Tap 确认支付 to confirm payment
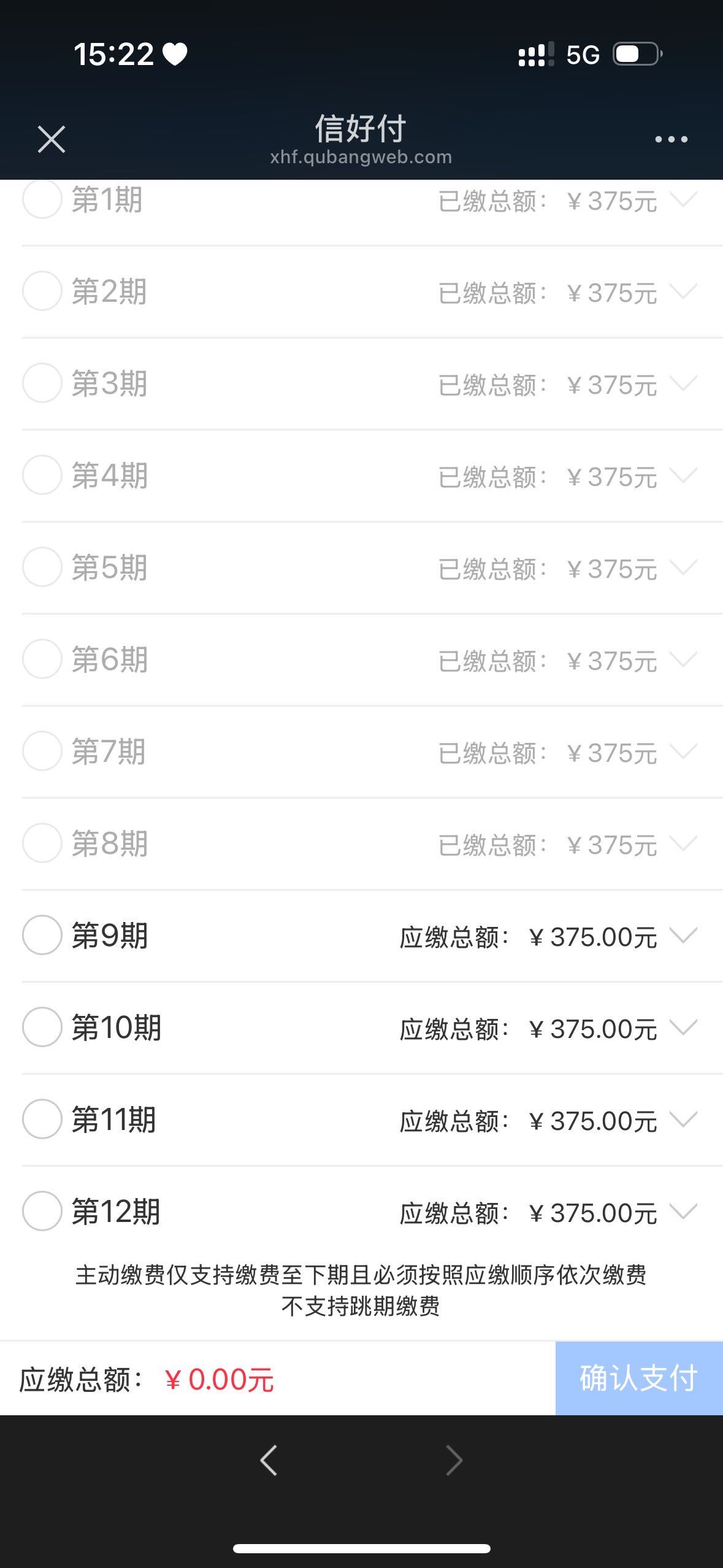This screenshot has width=723, height=1568. (638, 1378)
